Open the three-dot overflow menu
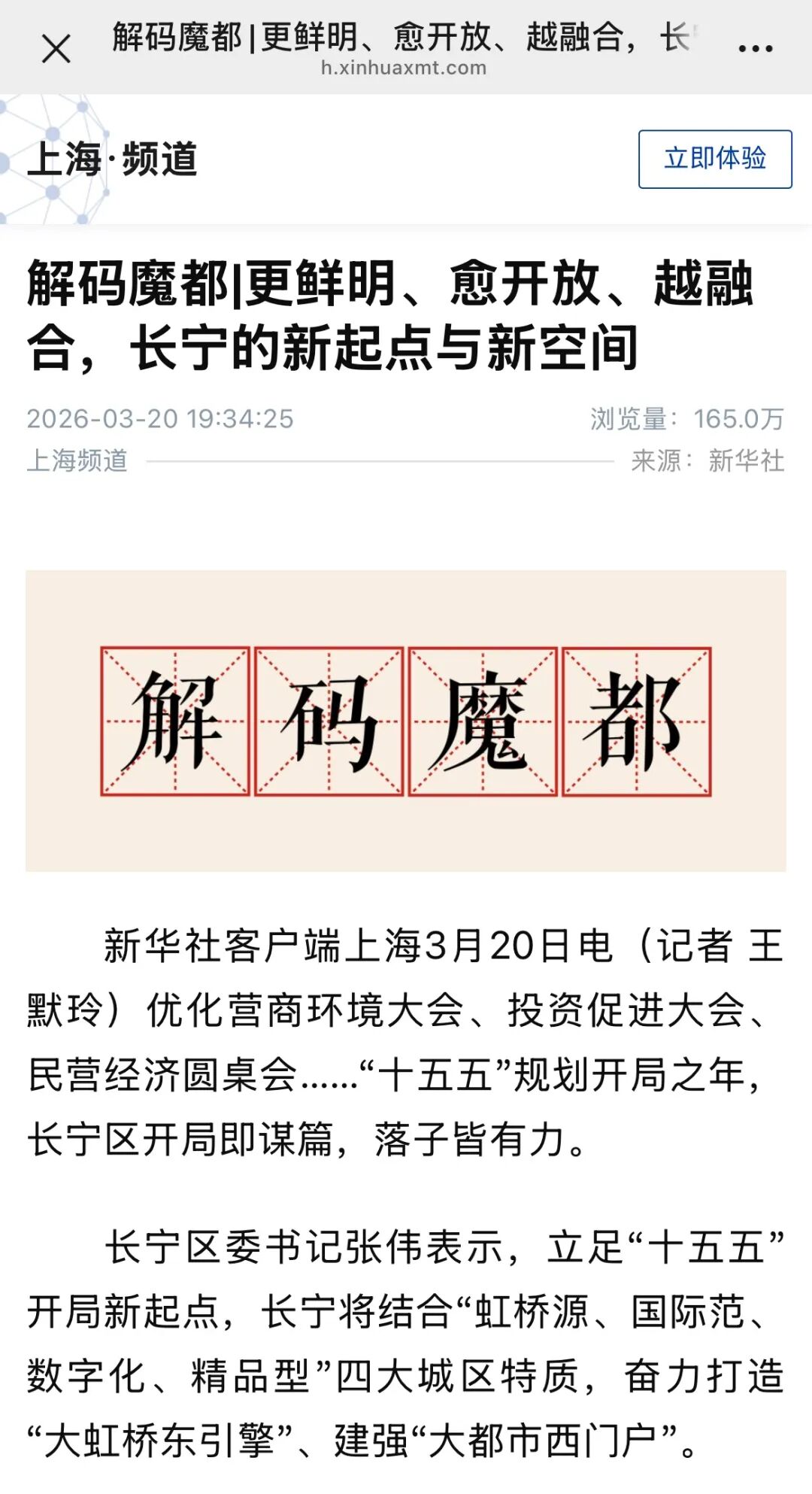The width and height of the screenshot is (812, 1494). point(755,49)
